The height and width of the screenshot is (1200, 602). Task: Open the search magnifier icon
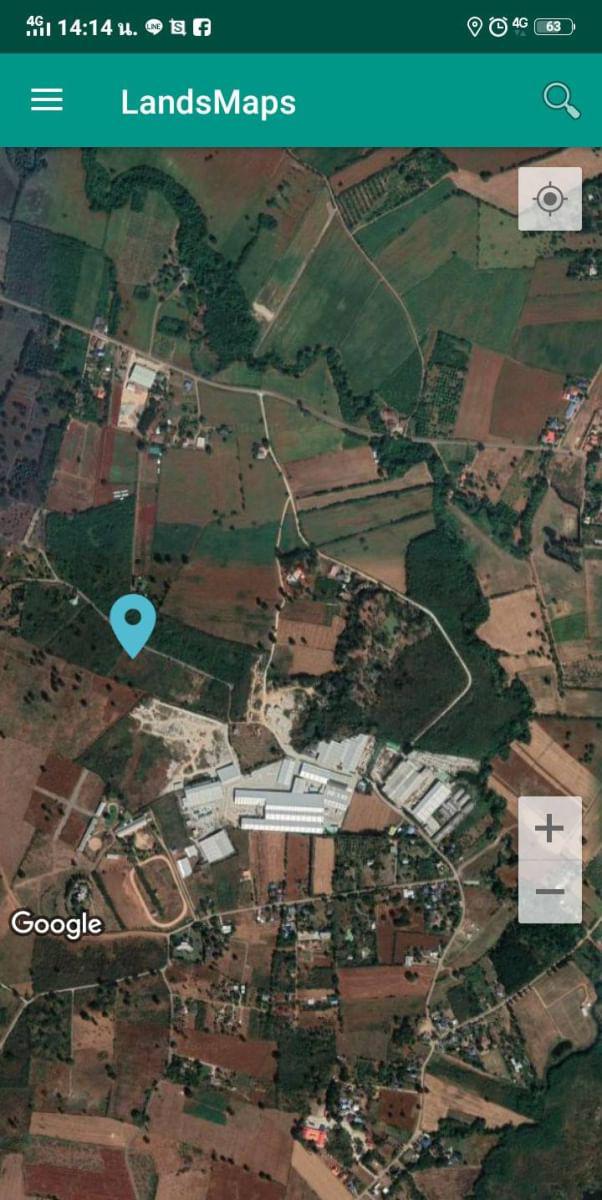[561, 100]
